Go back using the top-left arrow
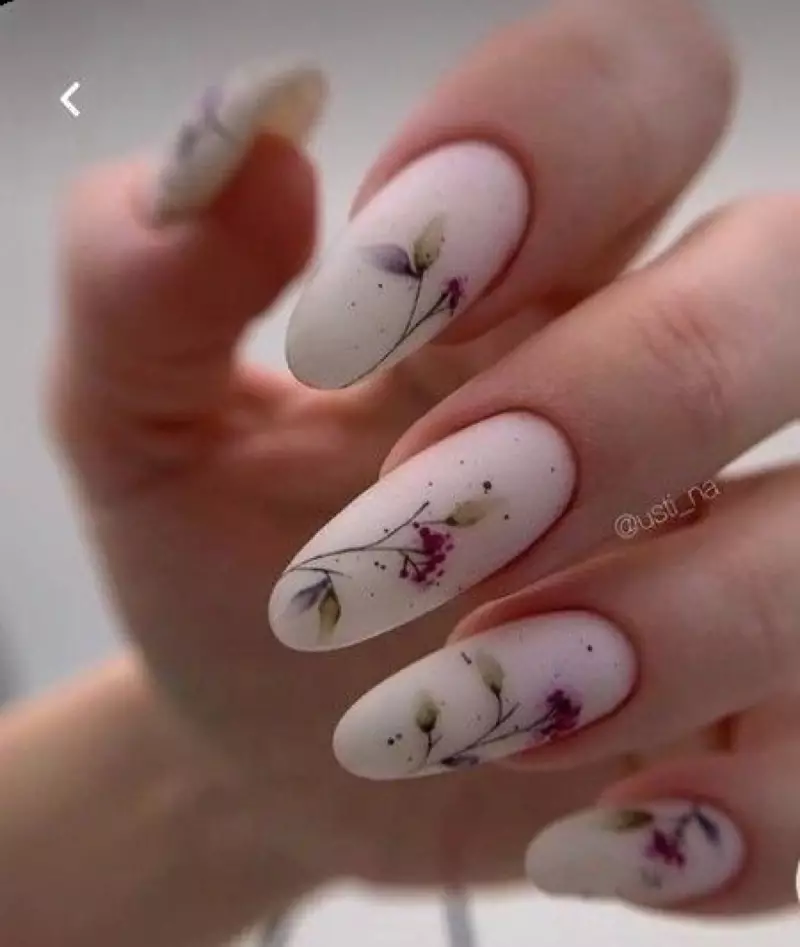This screenshot has width=800, height=947. 69,99
